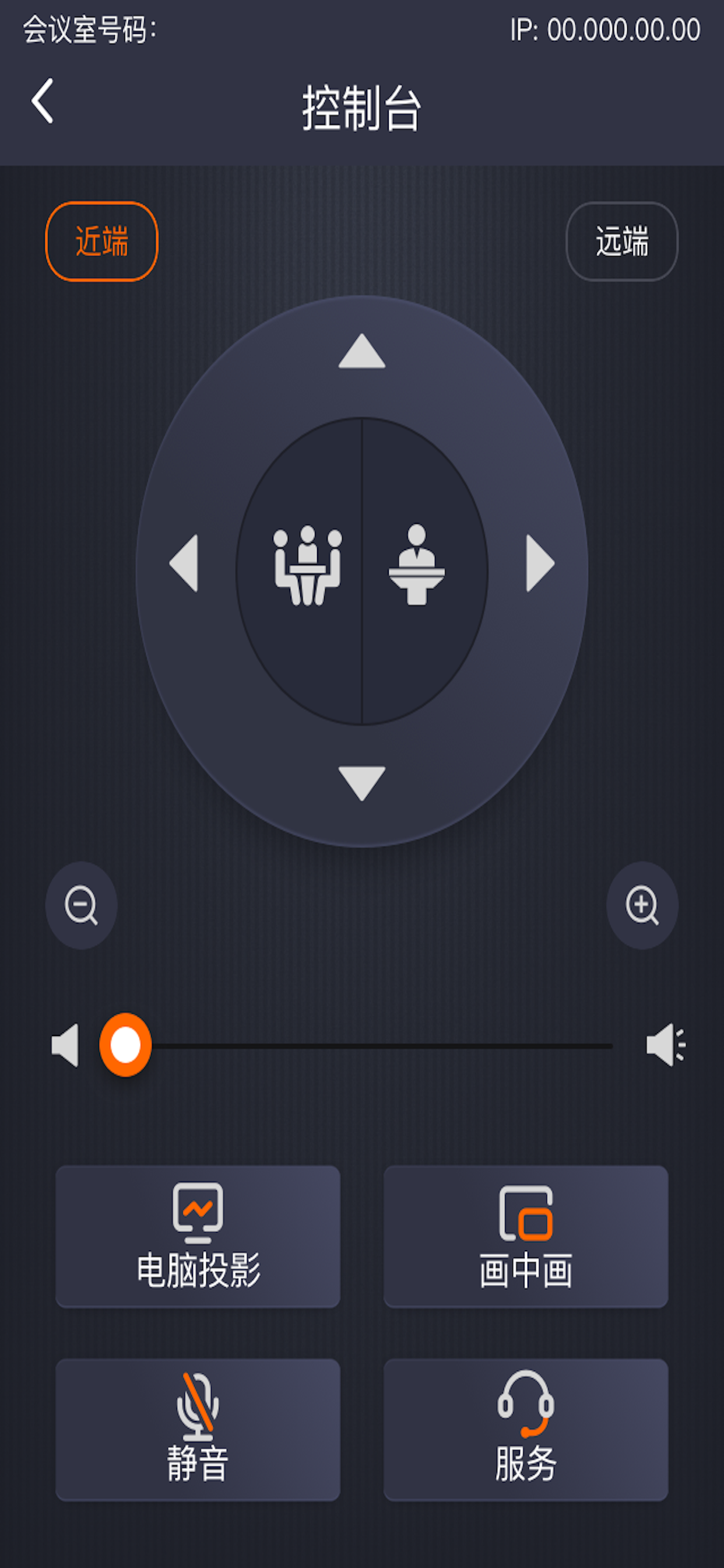Zoom out with the minus magnifier
724x1568 pixels.
(x=82, y=905)
